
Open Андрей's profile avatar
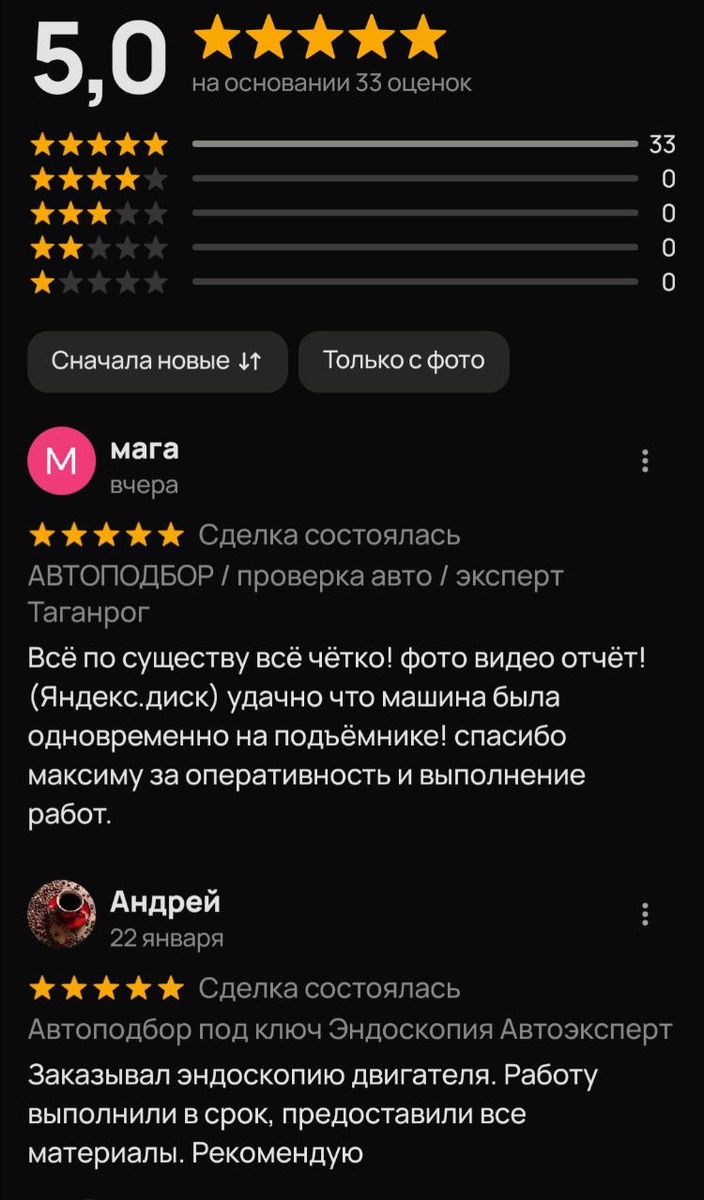coord(62,914)
